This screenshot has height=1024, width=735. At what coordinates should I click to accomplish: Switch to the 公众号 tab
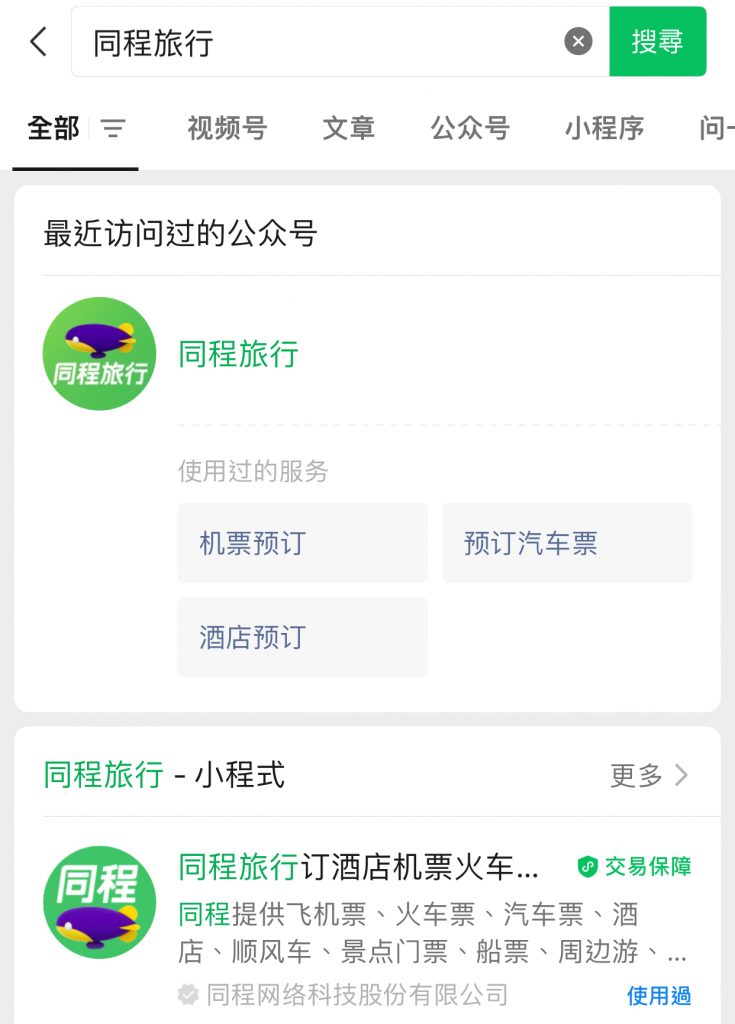[x=470, y=129]
